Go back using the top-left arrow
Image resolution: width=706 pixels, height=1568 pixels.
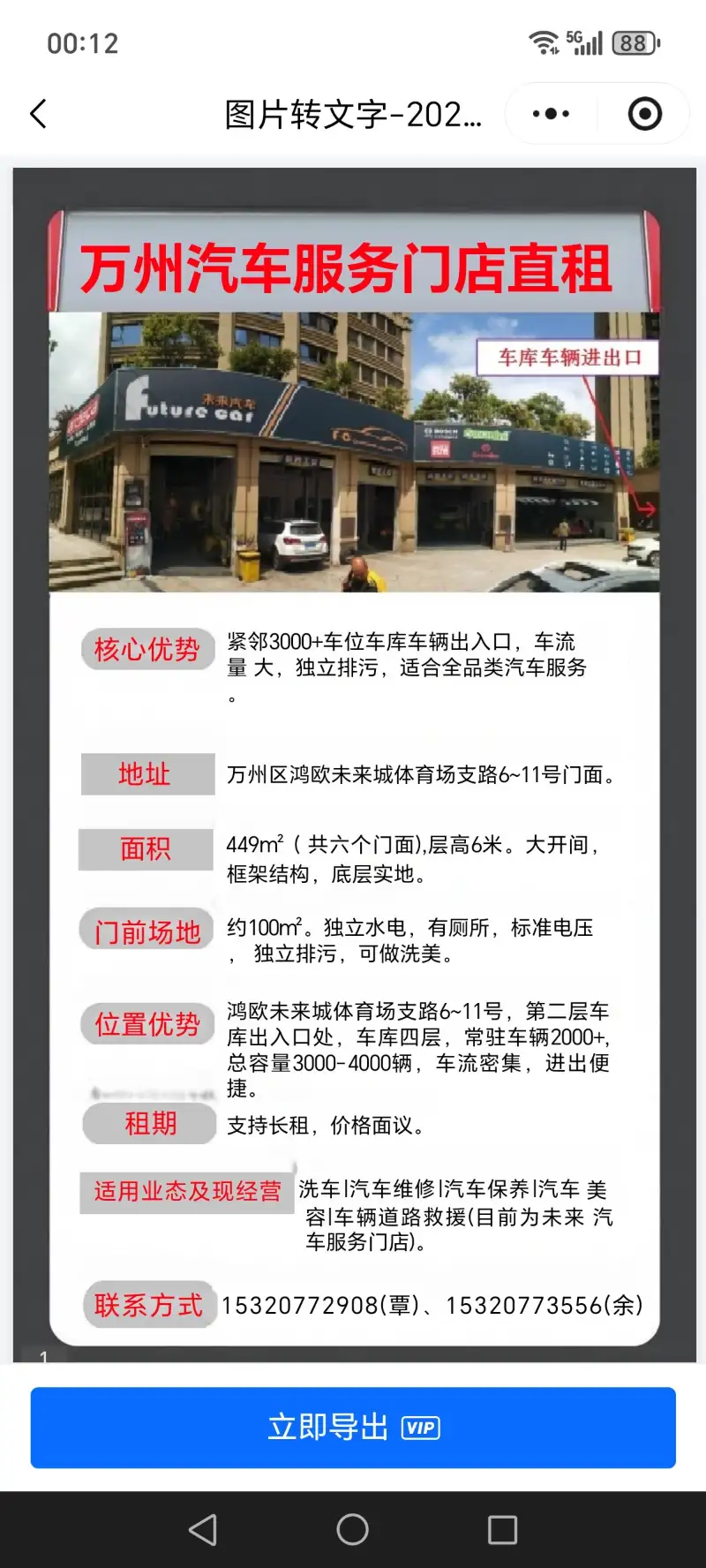(38, 114)
